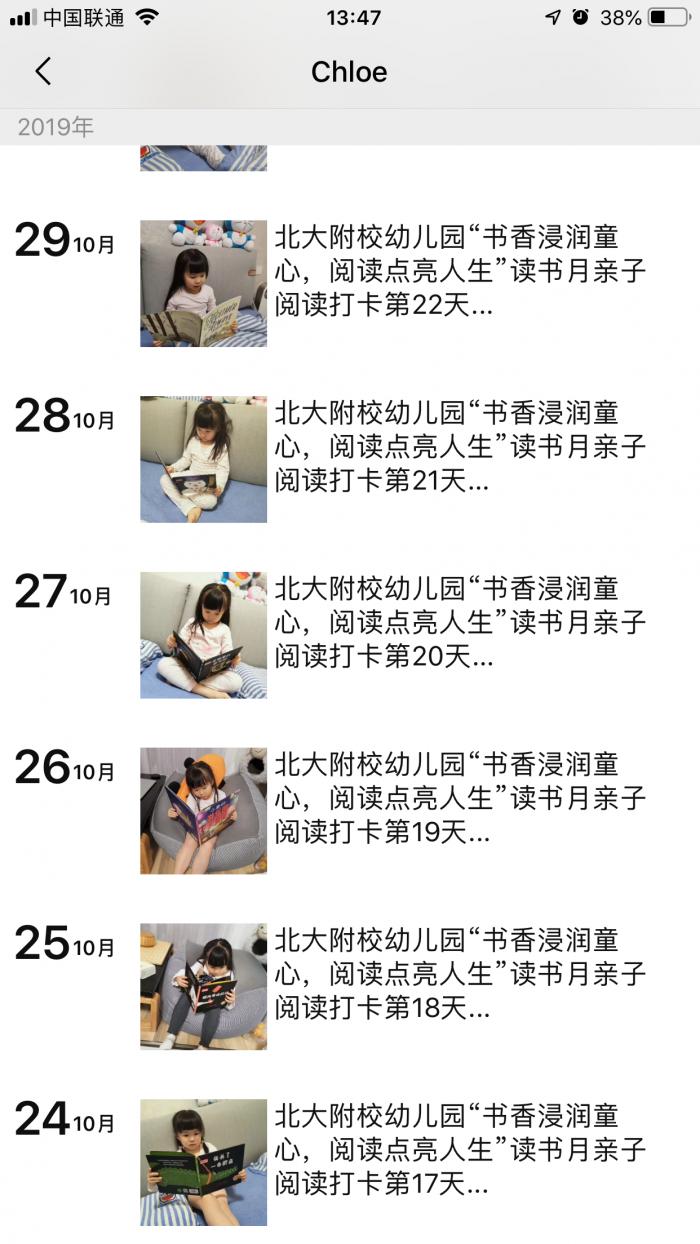Go back from Chloe's album
700x1244 pixels.
tap(42, 72)
